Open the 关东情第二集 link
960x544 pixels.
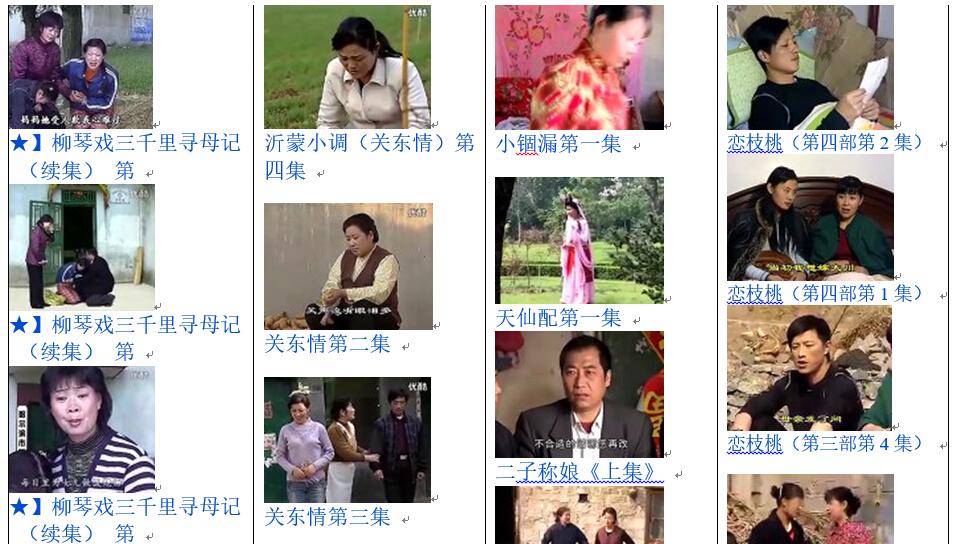(x=327, y=345)
